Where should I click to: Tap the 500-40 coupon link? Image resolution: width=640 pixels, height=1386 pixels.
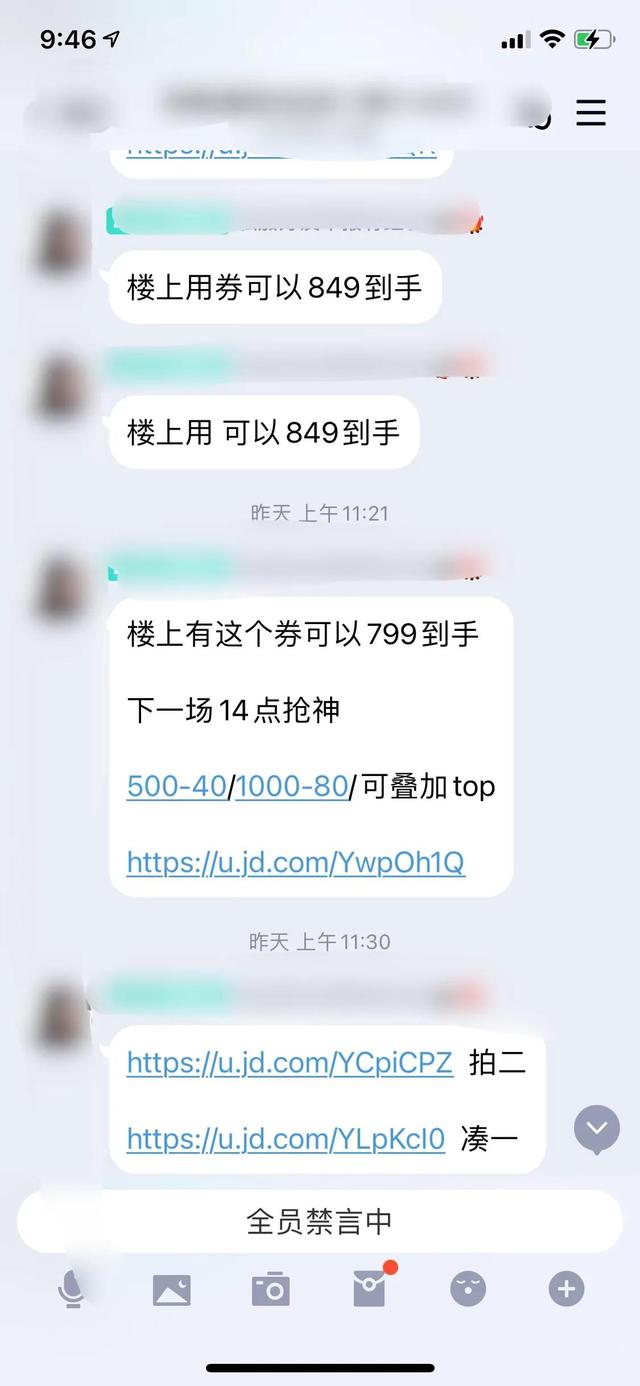coord(176,786)
